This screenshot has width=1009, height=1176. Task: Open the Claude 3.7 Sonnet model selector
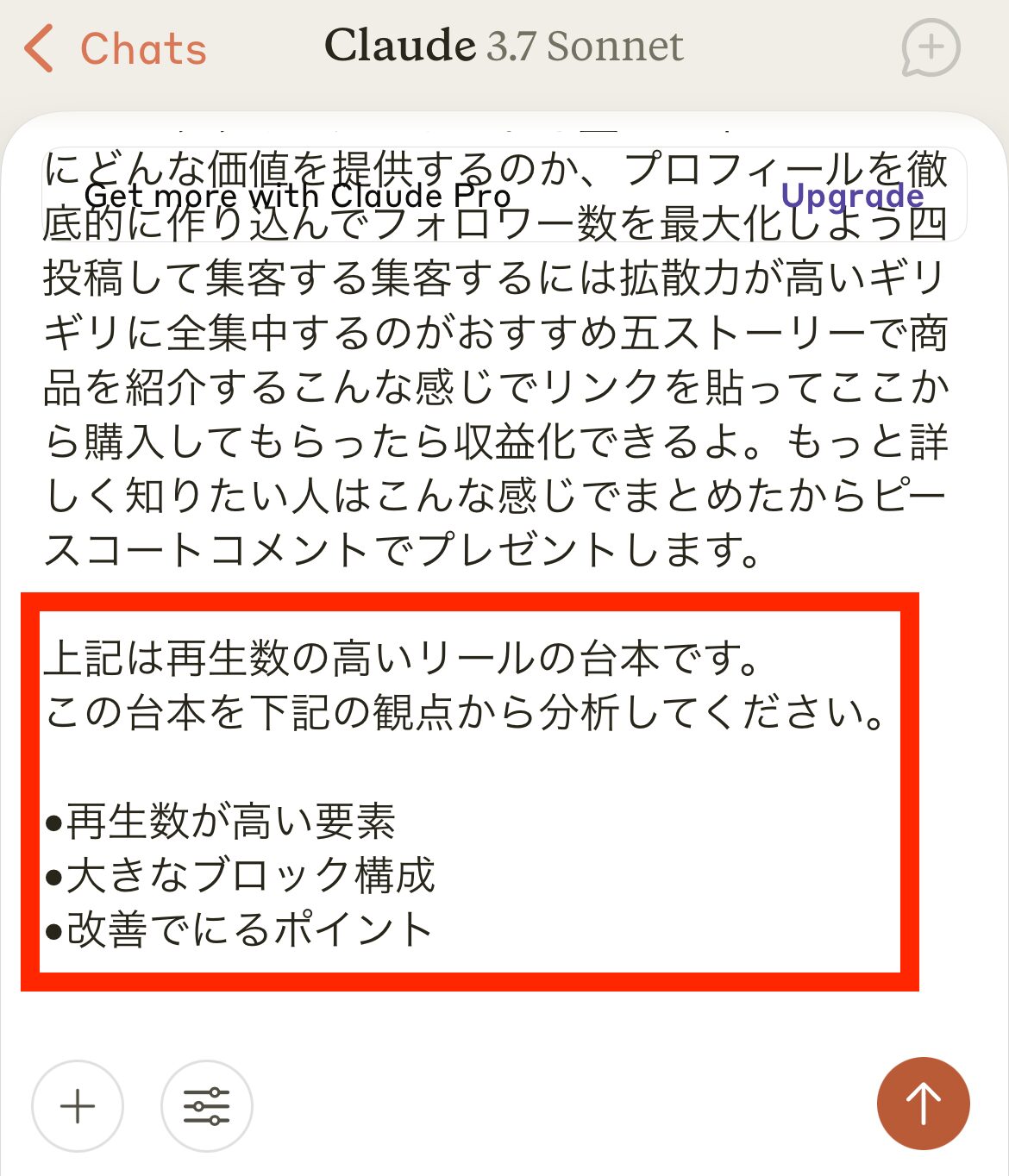click(504, 47)
